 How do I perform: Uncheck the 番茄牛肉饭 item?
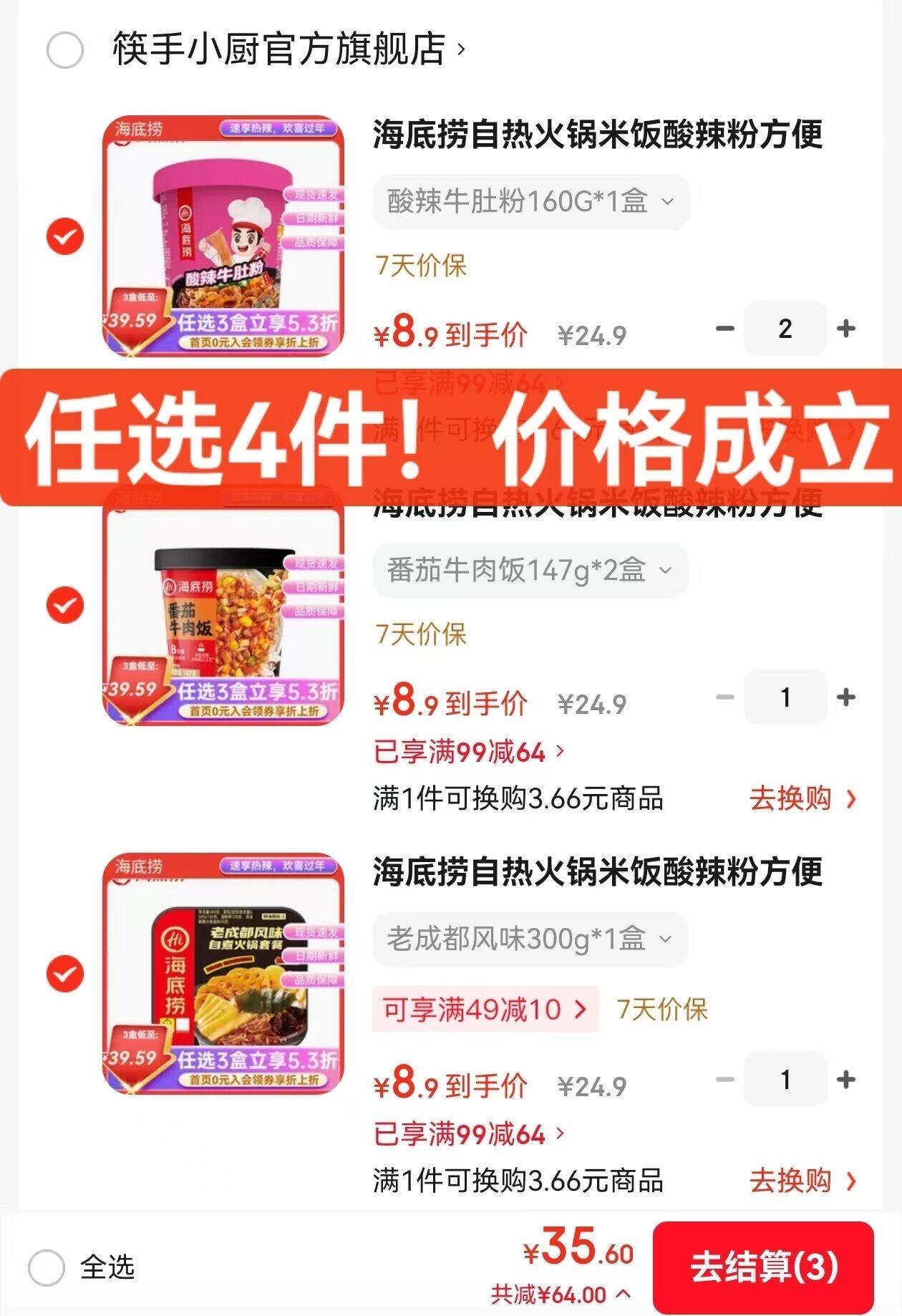[65, 605]
